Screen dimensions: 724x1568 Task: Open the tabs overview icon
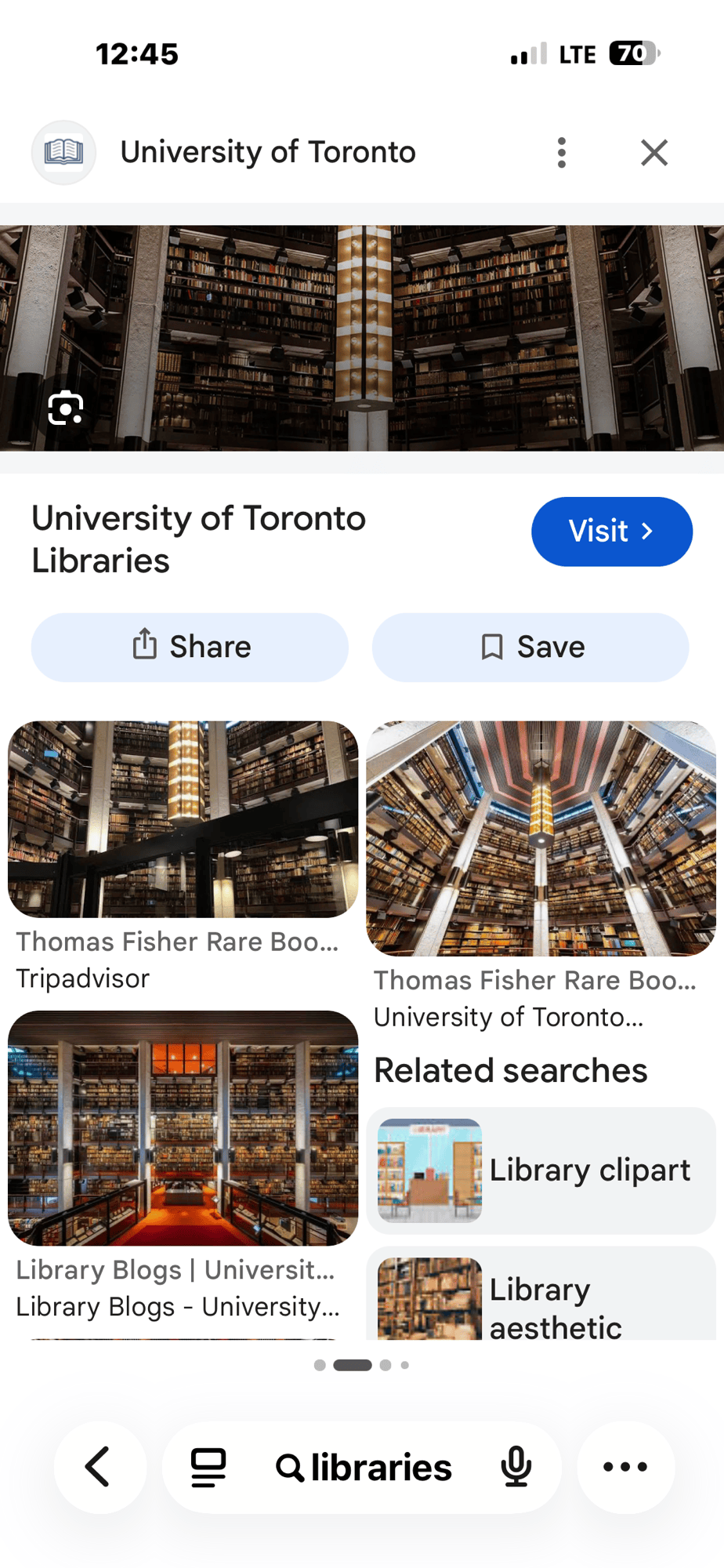208,1467
